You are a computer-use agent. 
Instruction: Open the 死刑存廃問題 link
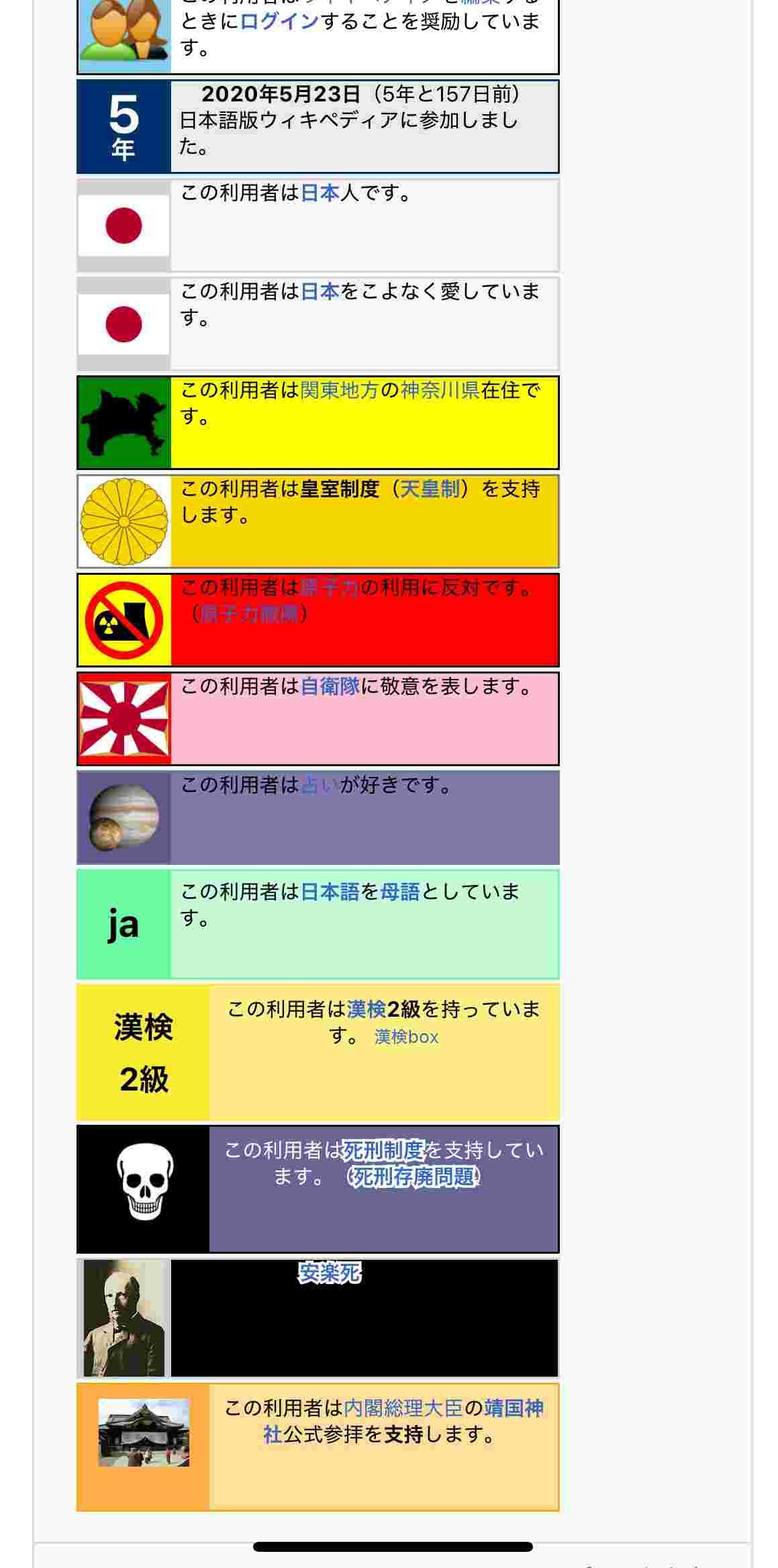[414, 1177]
